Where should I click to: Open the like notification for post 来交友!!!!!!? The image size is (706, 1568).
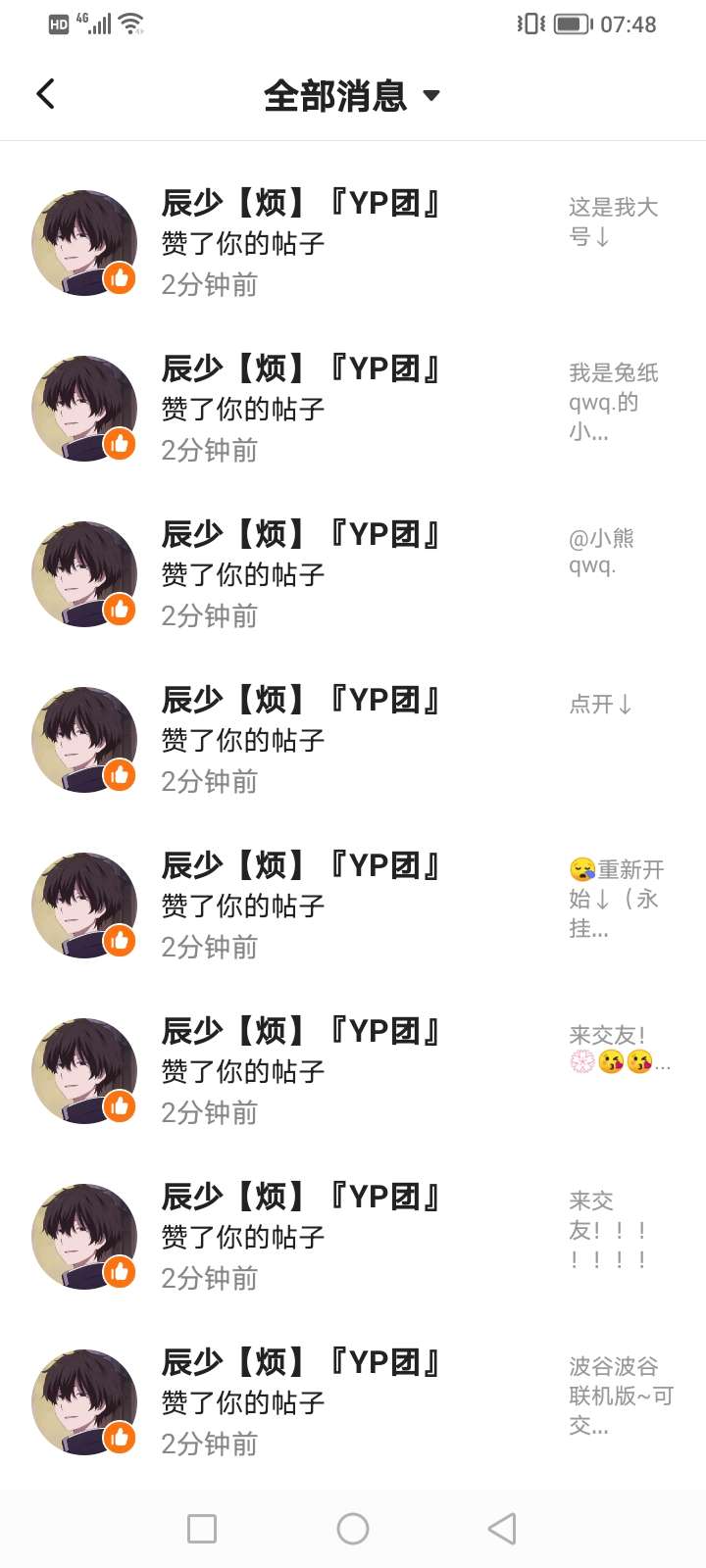click(x=353, y=1237)
